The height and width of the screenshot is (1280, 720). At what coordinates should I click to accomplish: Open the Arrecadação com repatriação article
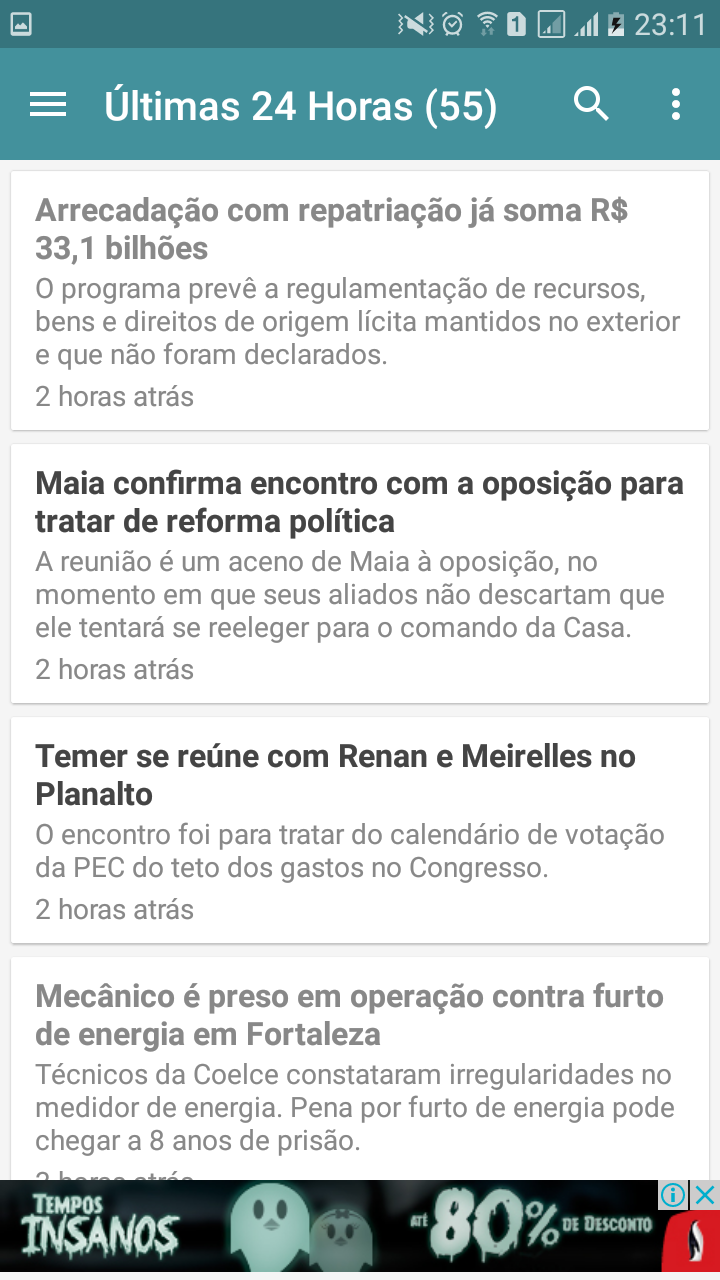[360, 301]
